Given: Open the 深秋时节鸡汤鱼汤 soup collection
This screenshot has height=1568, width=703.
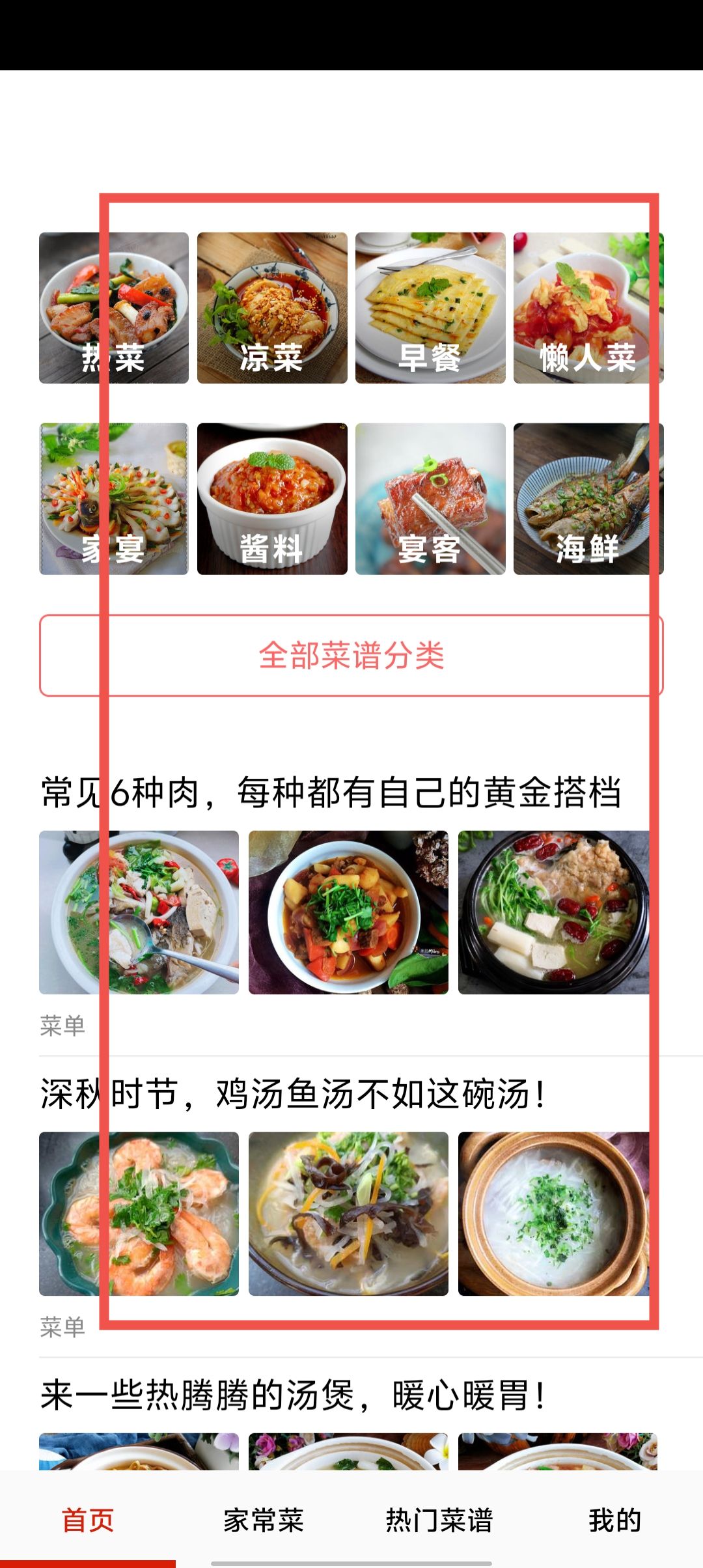Looking at the screenshot, I should point(293,1094).
